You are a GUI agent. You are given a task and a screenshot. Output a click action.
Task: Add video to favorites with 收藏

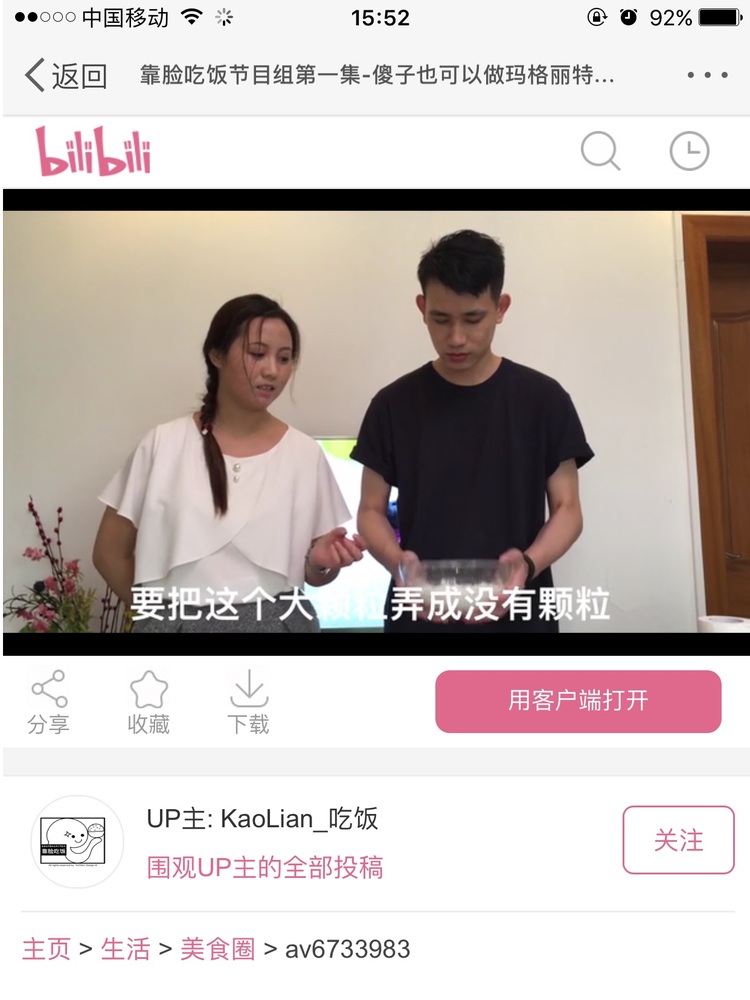click(x=148, y=702)
